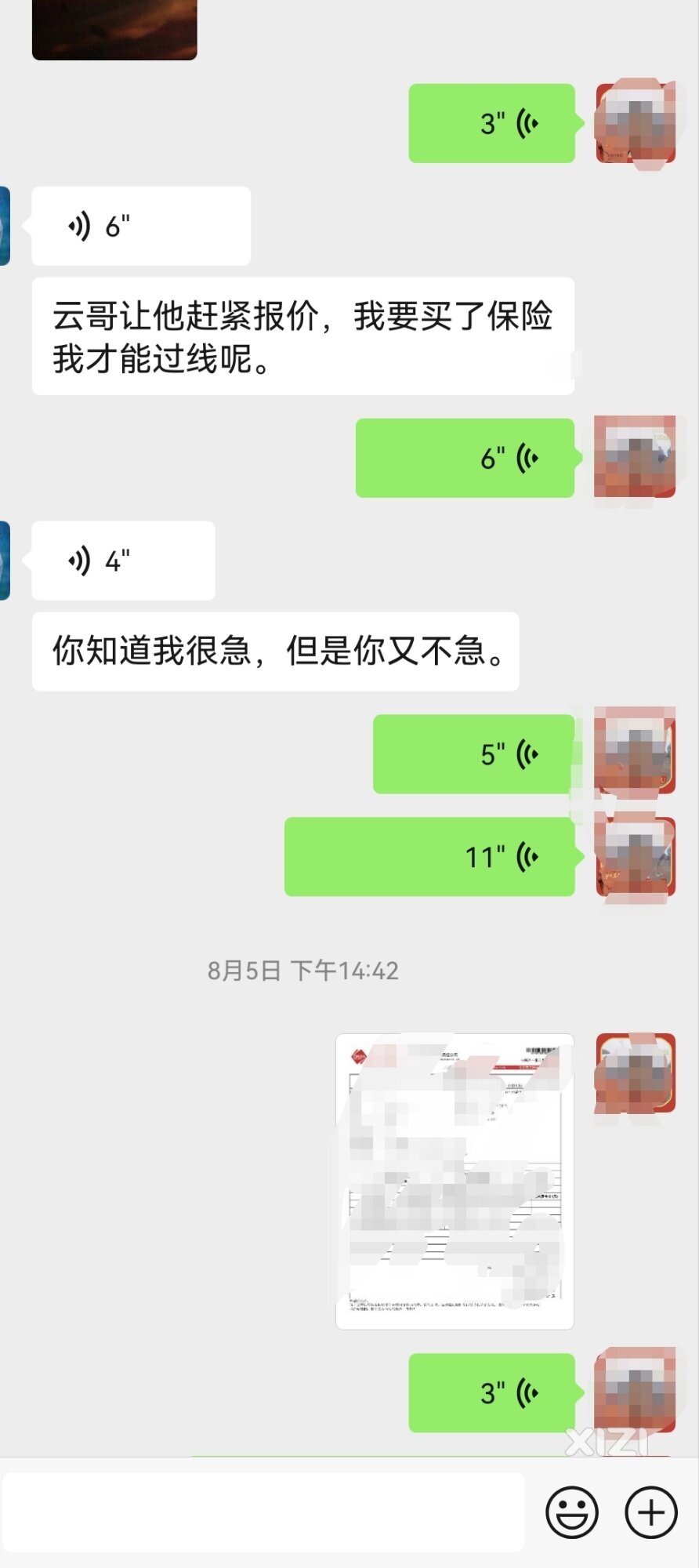
Task: Tap the message input field
Action: pos(263,1512)
